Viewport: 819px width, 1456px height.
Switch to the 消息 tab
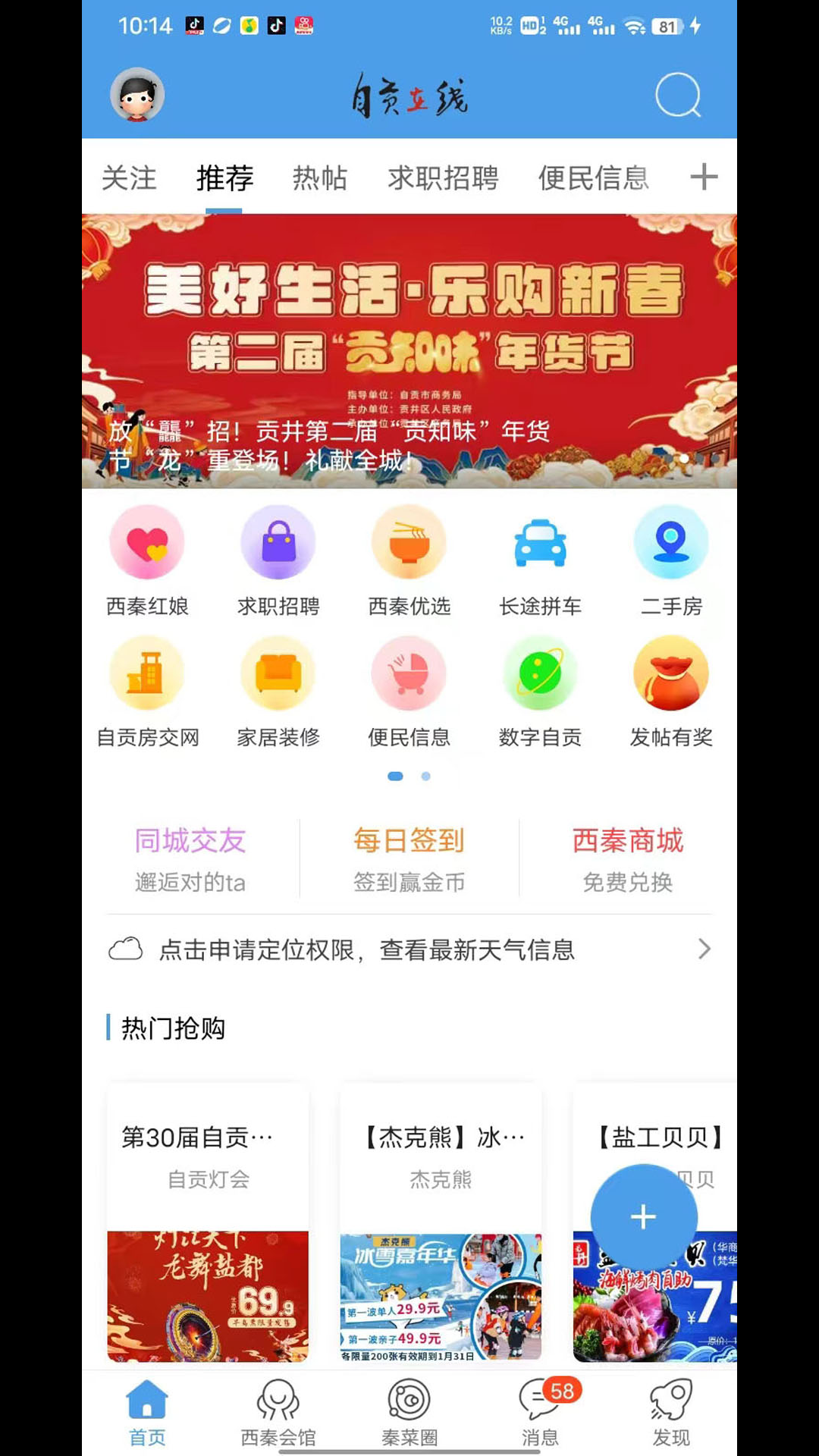[541, 1412]
